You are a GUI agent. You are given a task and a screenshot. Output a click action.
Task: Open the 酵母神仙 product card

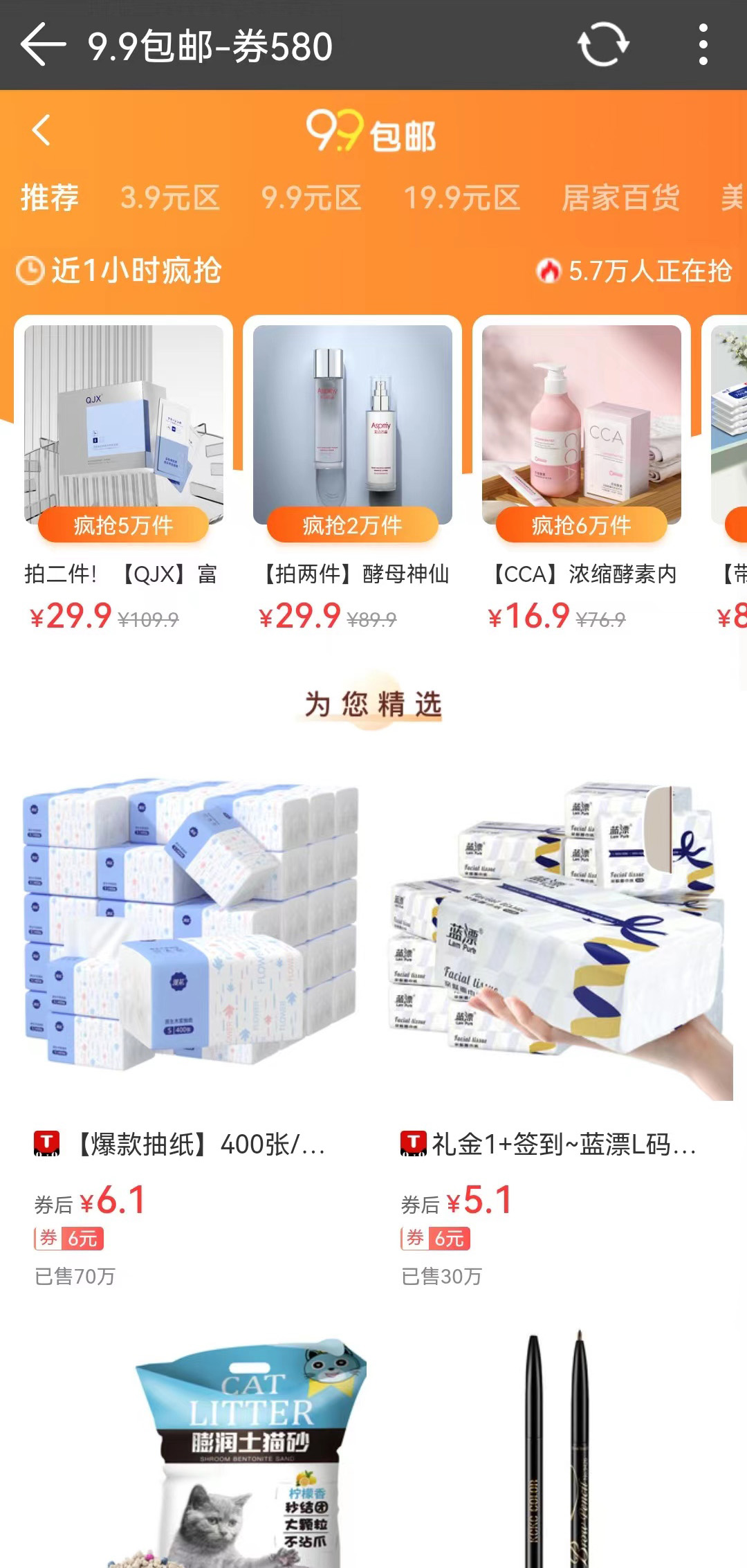(x=352, y=471)
